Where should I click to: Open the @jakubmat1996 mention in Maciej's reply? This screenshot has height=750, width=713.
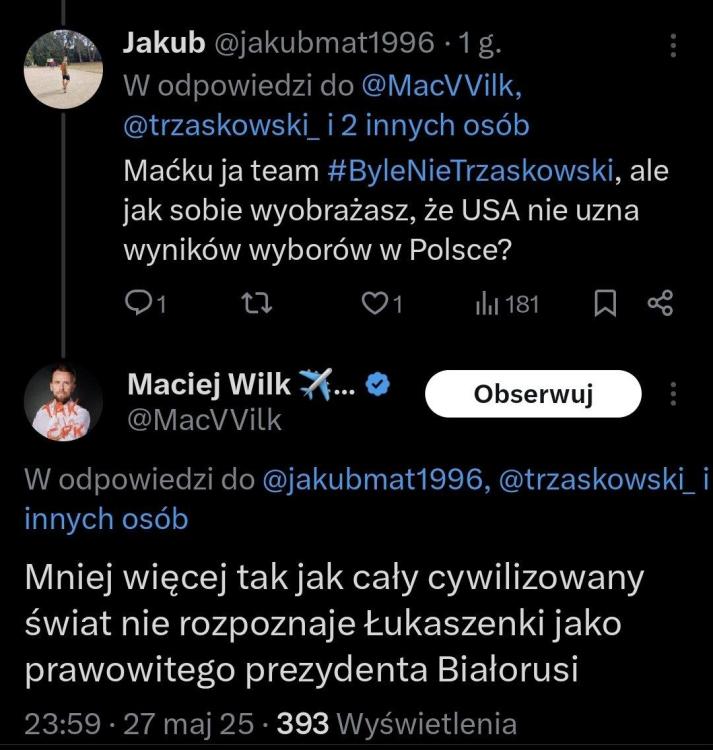(x=374, y=481)
